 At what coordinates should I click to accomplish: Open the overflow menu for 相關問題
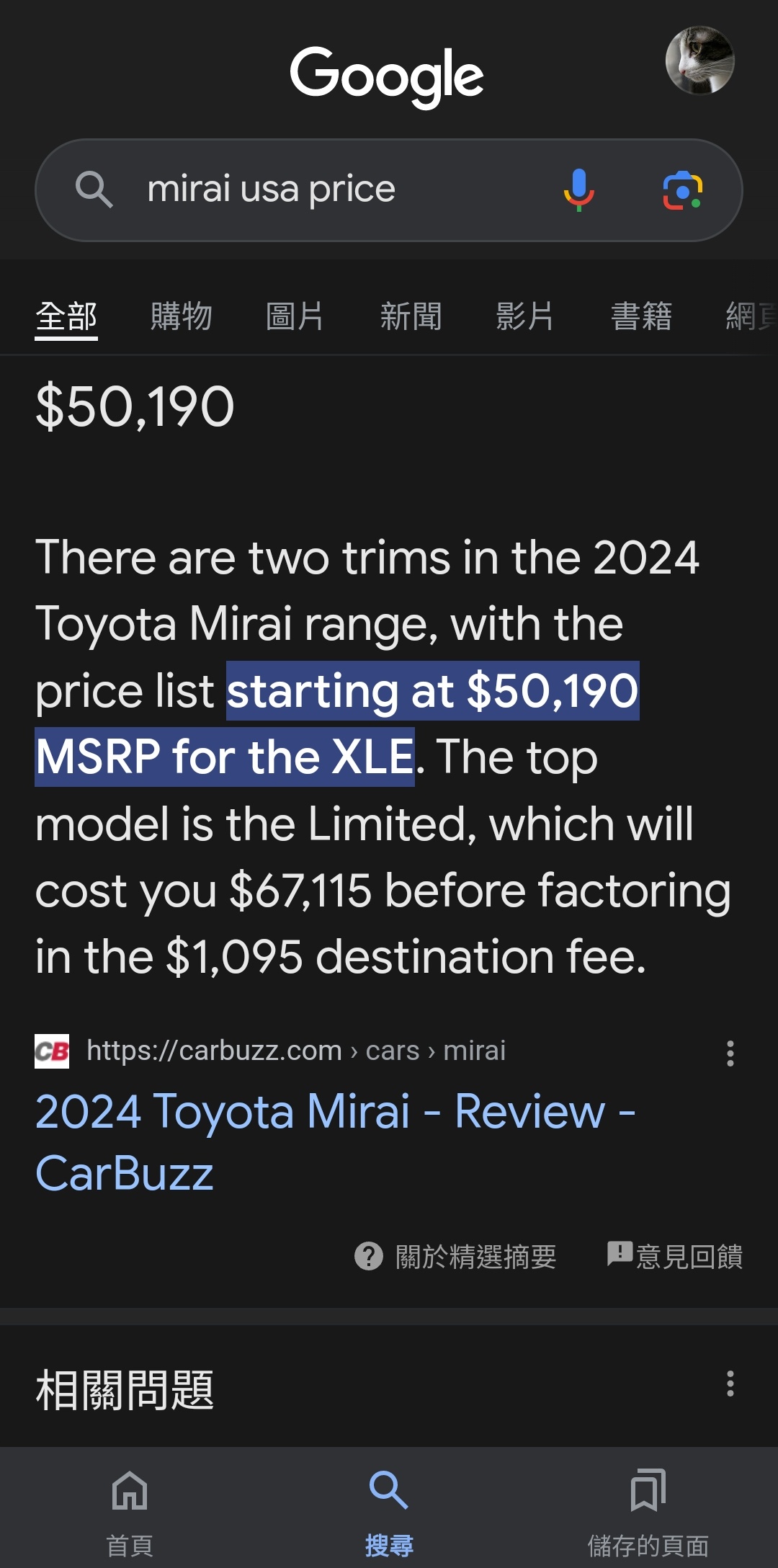click(x=730, y=1384)
